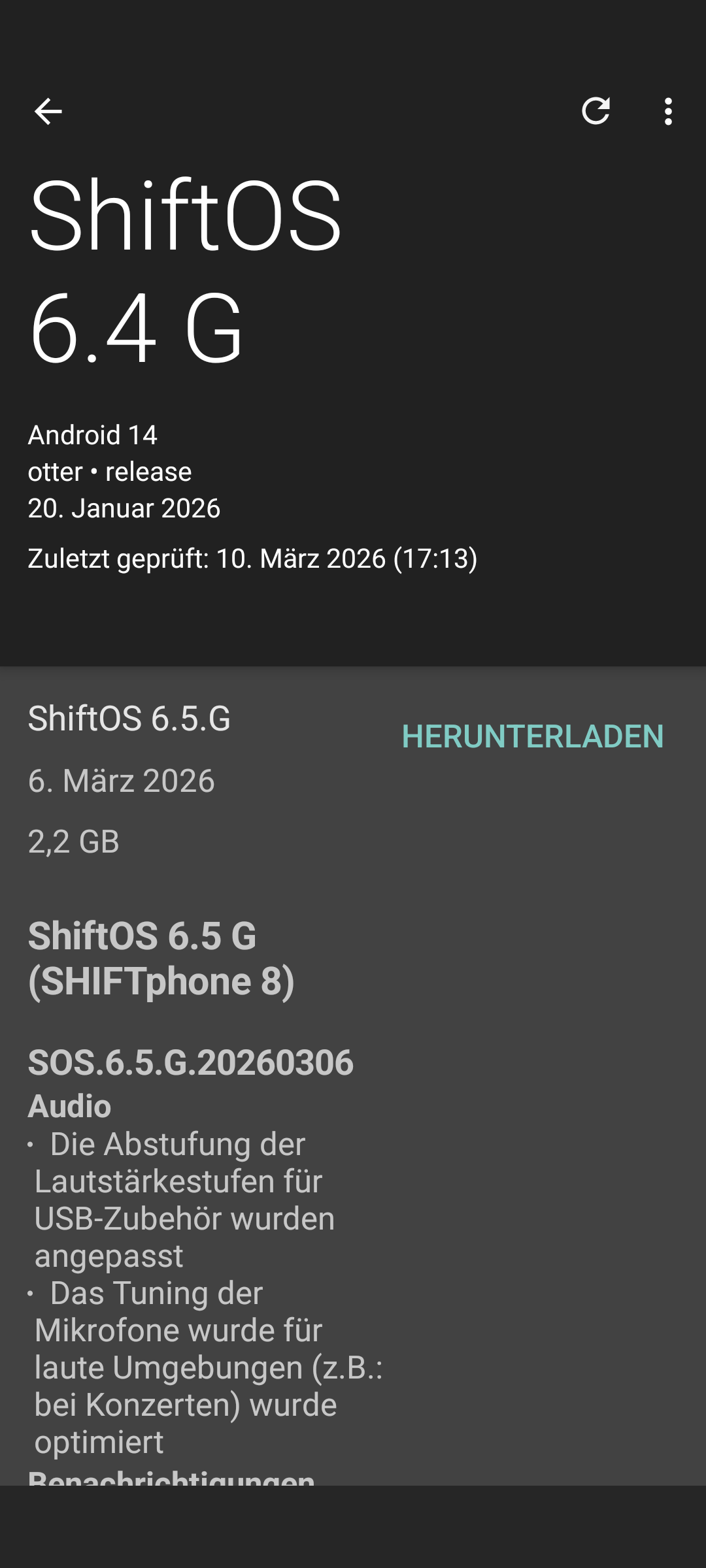Go back using the arrow icon

[x=48, y=112]
